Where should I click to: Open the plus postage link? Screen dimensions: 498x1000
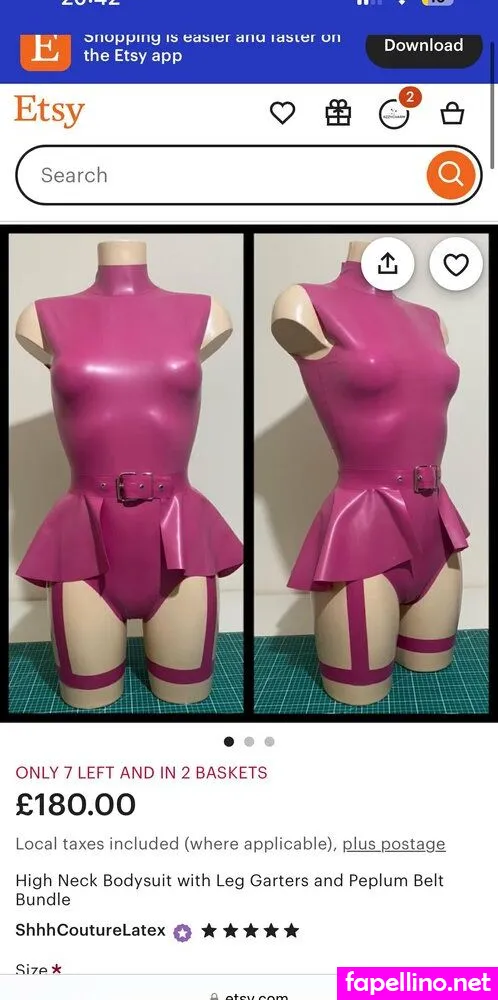click(x=393, y=844)
